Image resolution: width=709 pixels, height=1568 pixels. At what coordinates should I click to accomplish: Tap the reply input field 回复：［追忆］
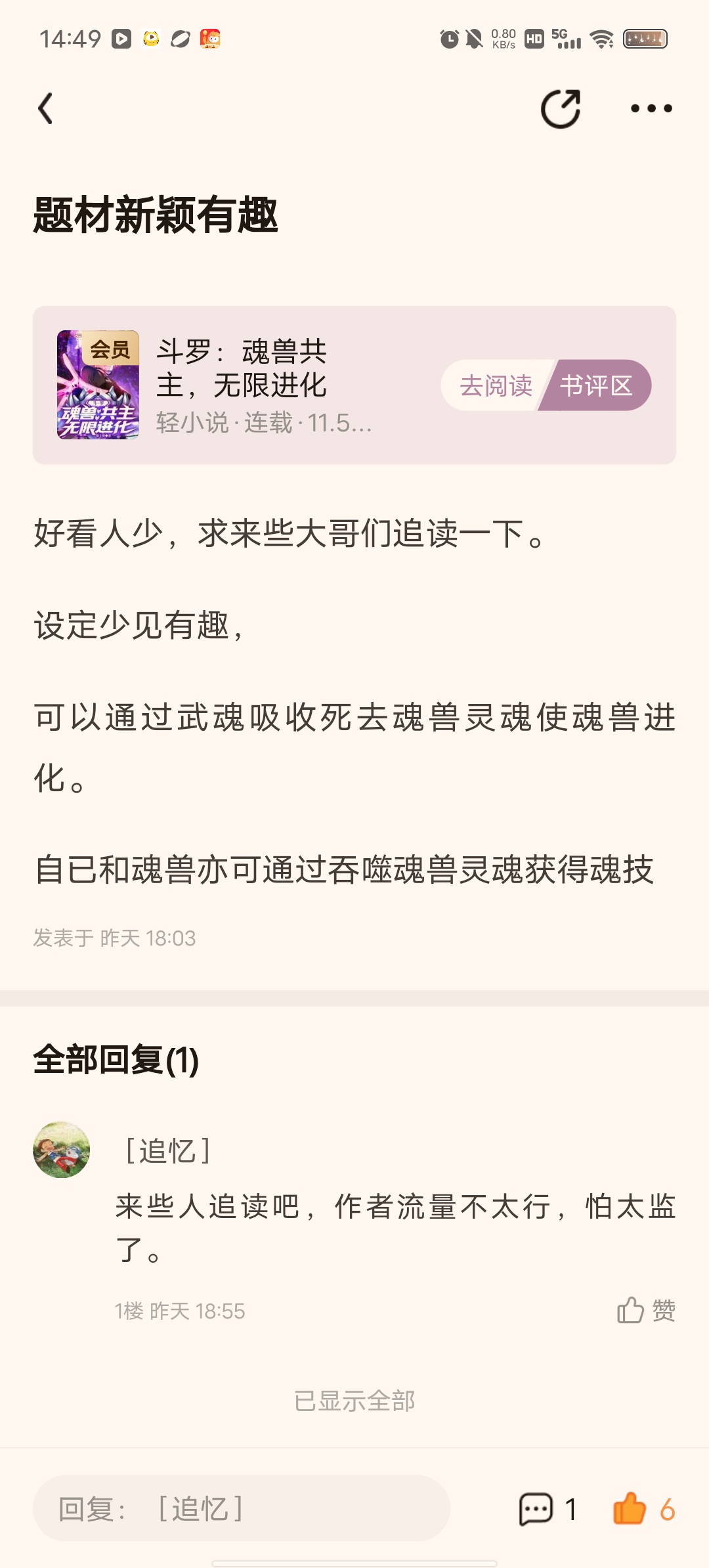click(x=242, y=1508)
